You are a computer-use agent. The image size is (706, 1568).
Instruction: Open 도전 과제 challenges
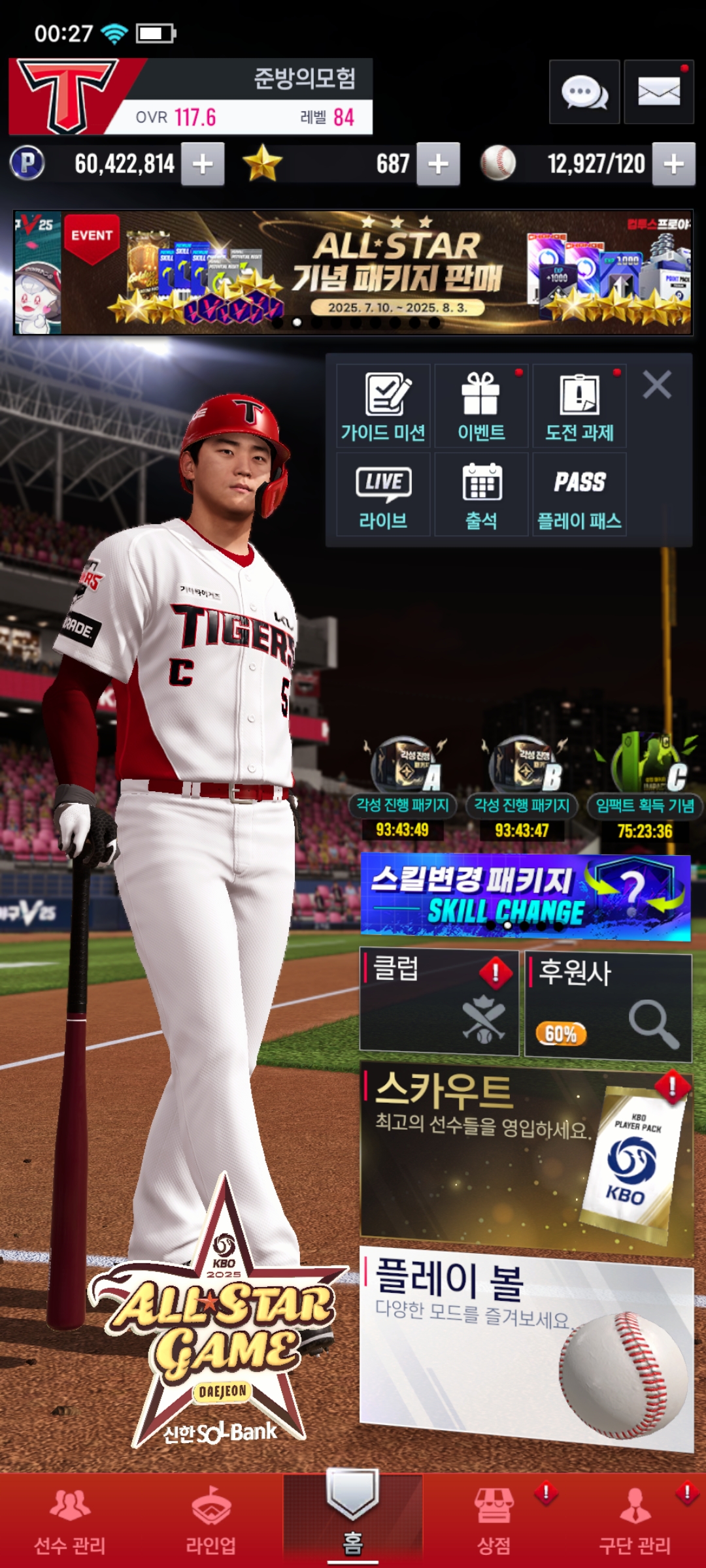[579, 406]
